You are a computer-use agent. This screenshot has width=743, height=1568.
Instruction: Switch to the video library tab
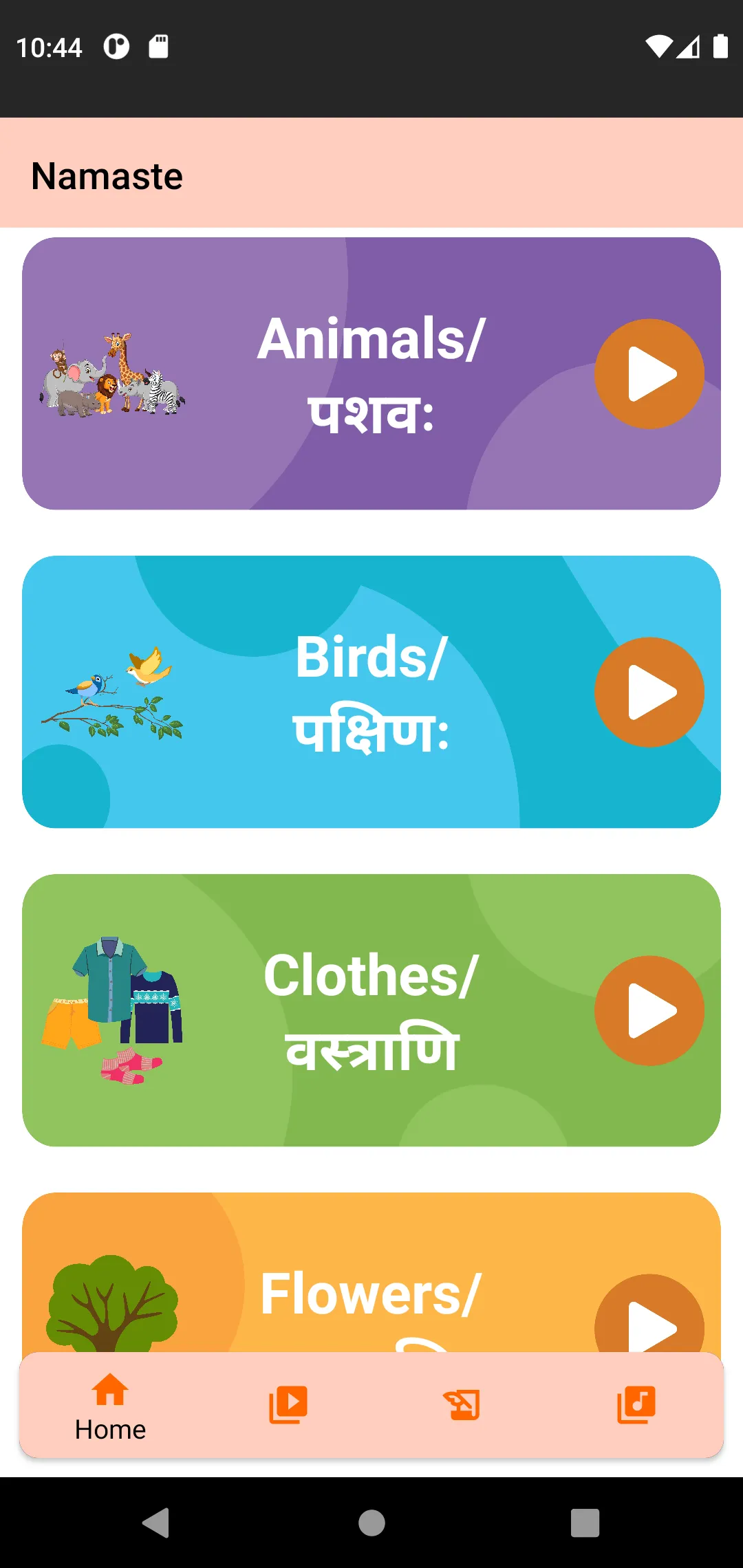[288, 1405]
